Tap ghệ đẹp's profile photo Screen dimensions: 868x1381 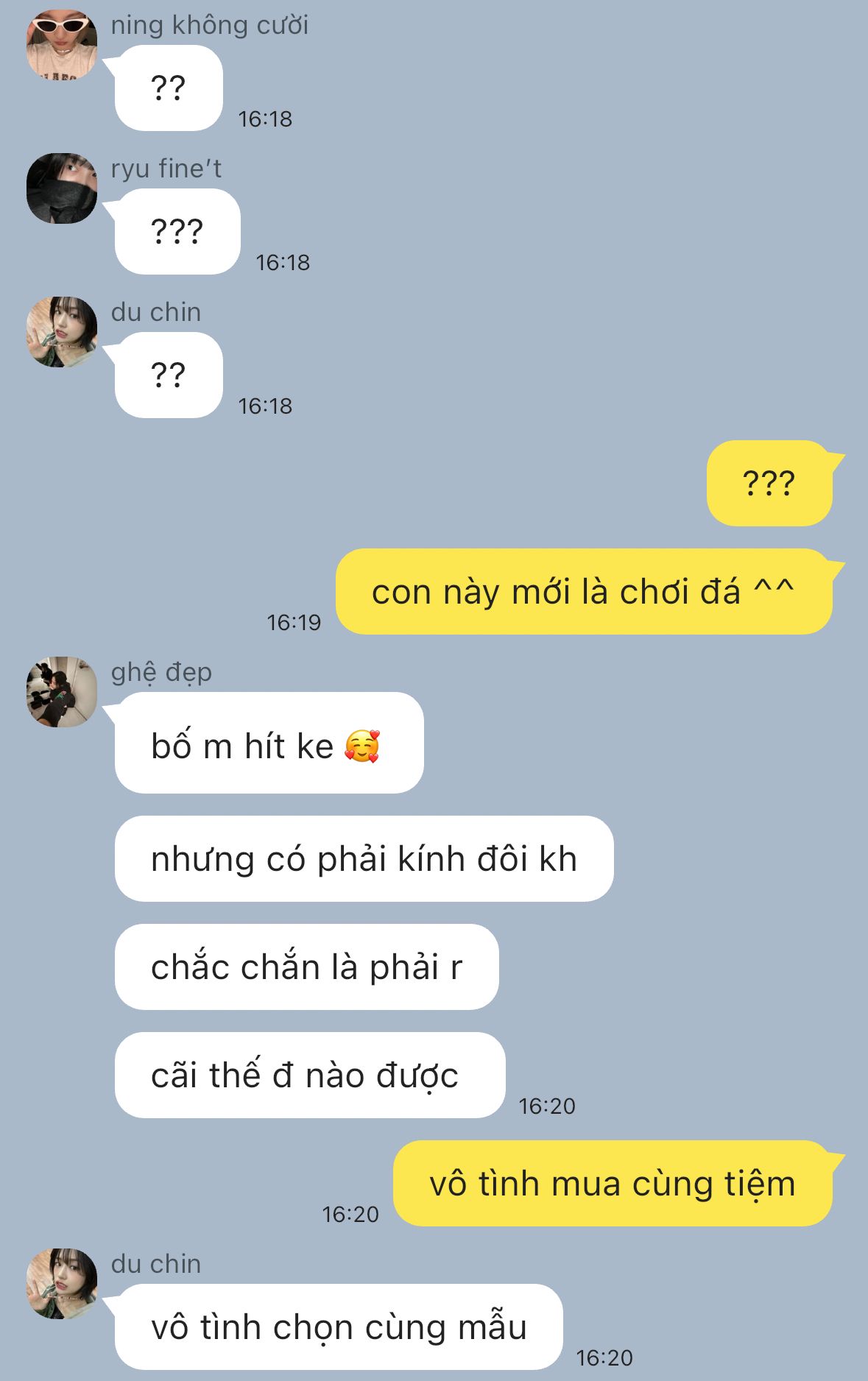point(62,691)
